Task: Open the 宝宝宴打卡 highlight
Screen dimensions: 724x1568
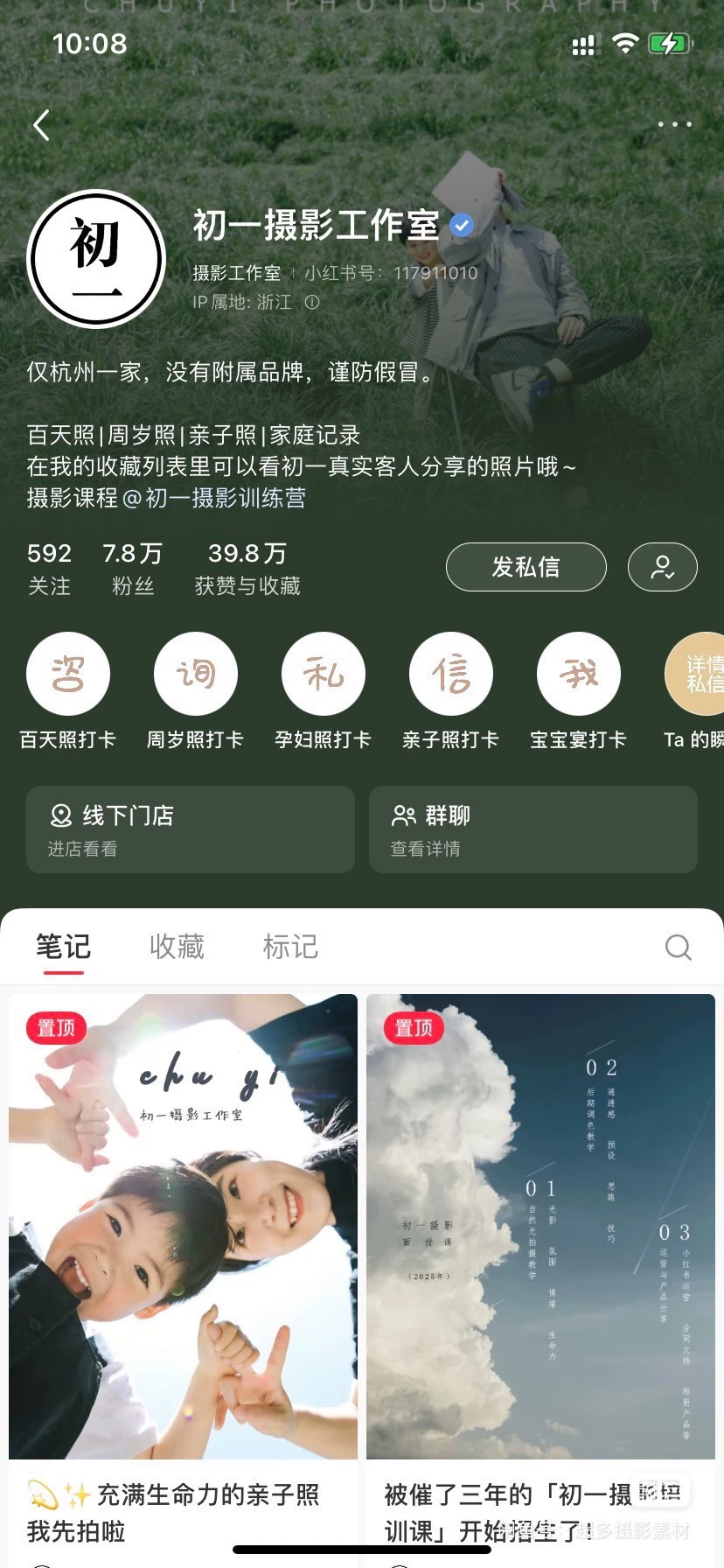Action: tap(578, 674)
